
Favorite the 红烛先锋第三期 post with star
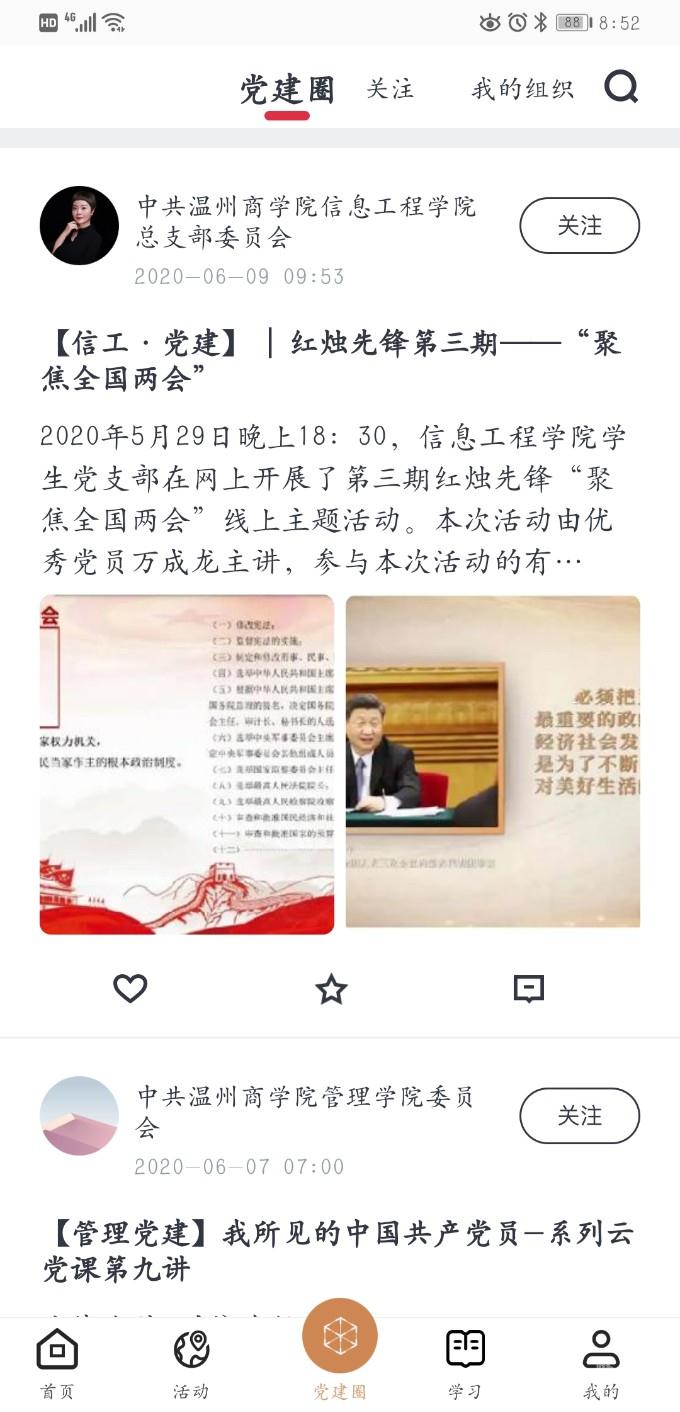(331, 990)
